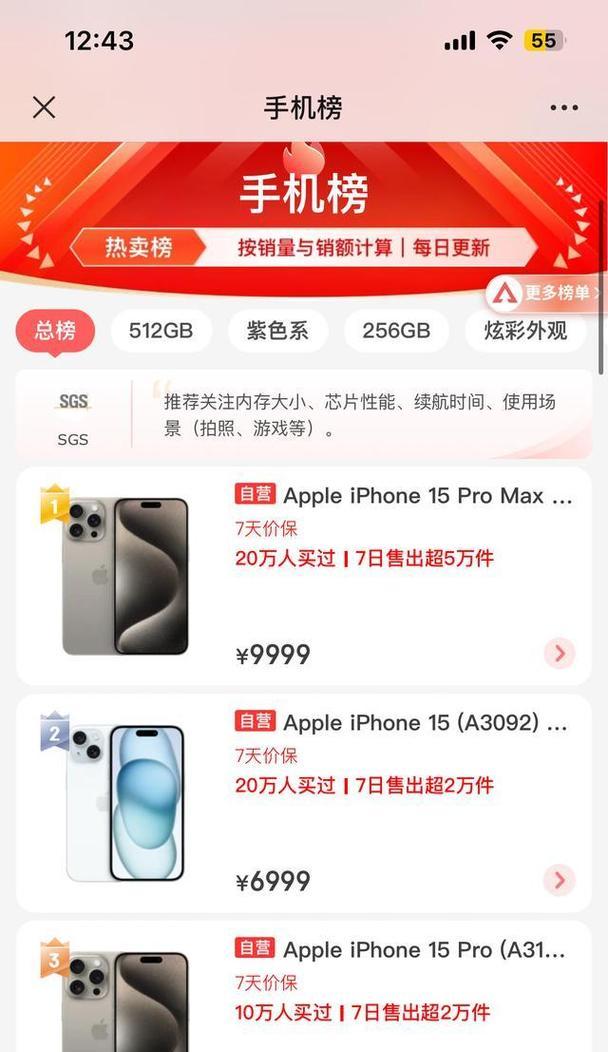Image resolution: width=608 pixels, height=1052 pixels.
Task: Tap the arrow next to the ¥9999 price
Action: 559,654
